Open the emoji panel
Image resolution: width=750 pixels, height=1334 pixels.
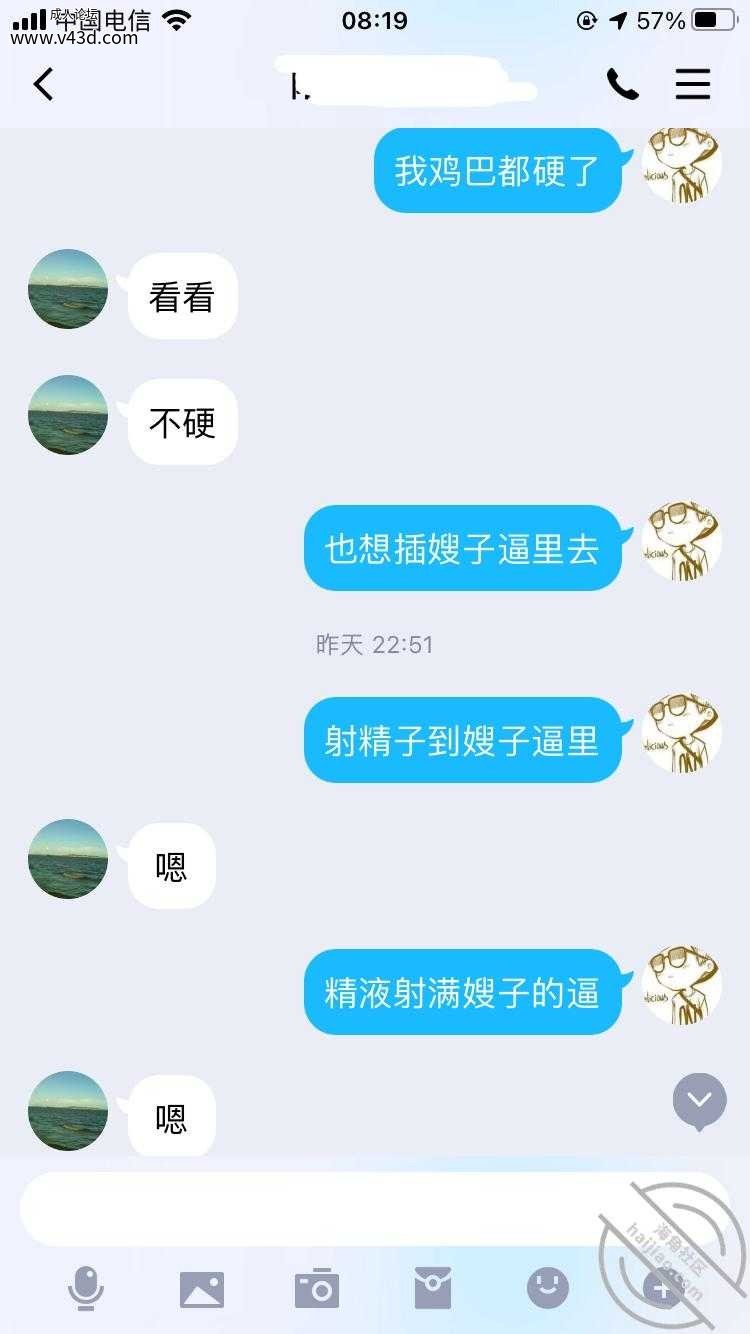(x=548, y=1289)
